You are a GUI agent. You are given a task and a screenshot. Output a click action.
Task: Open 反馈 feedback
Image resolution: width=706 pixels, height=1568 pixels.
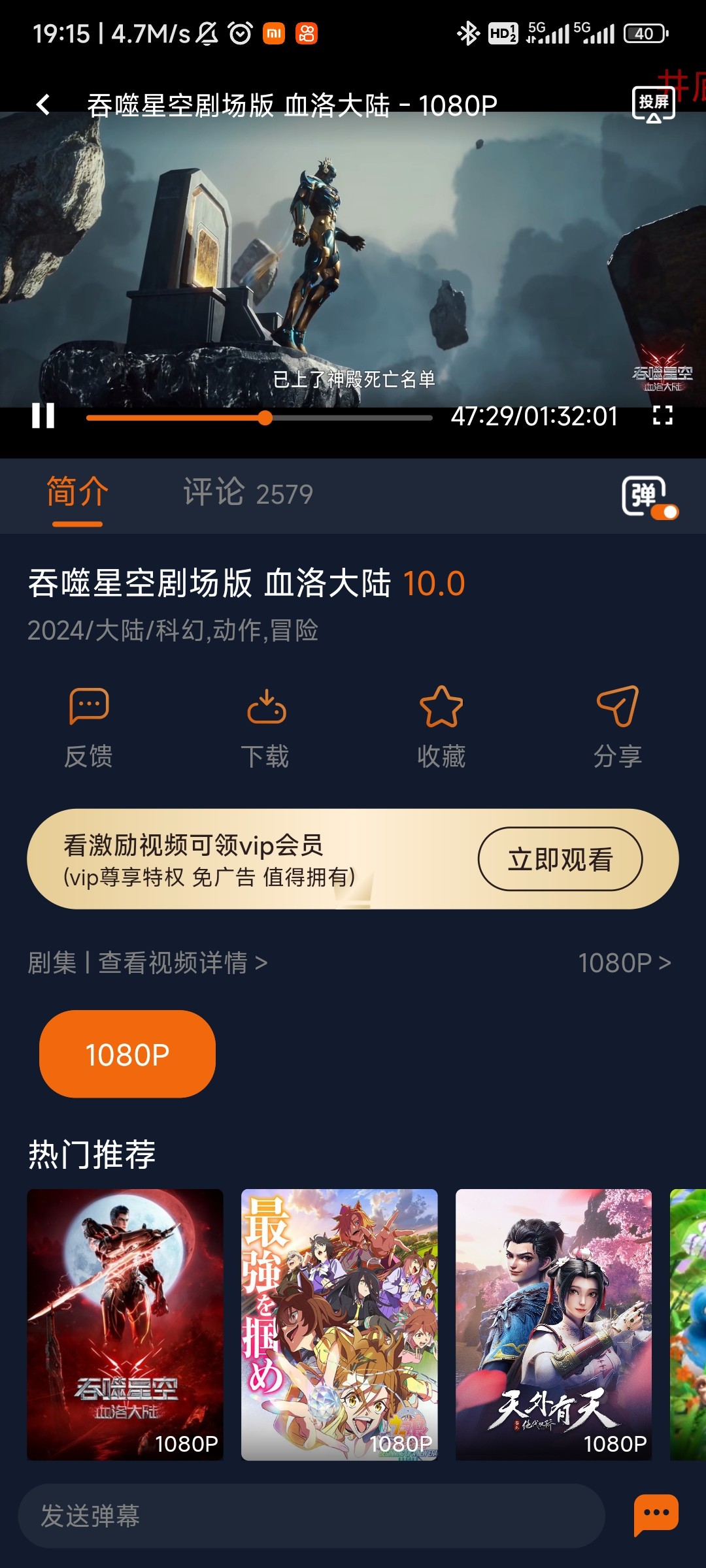click(88, 727)
